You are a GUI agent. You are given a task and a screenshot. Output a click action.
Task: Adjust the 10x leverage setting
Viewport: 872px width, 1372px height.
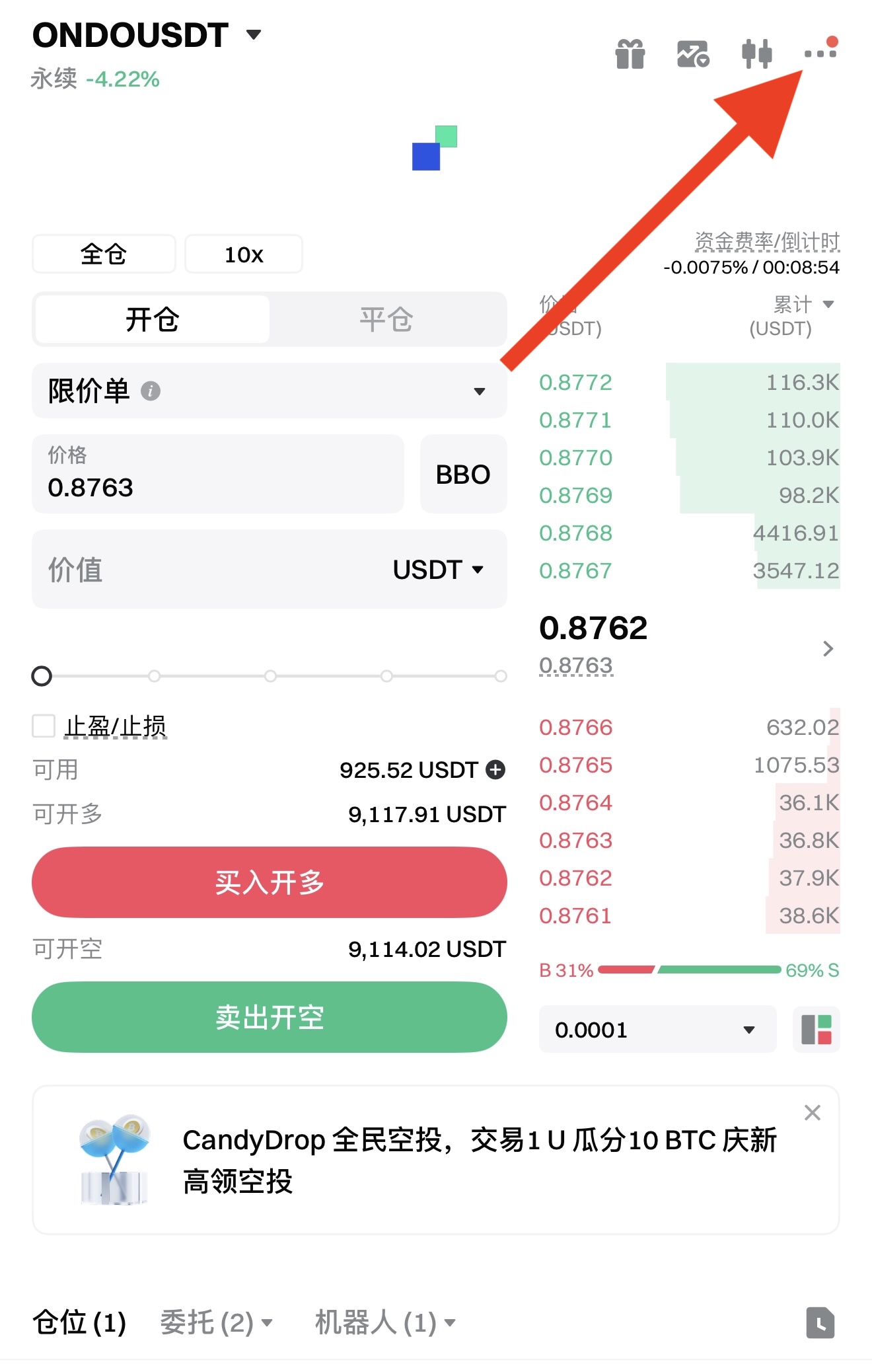[x=244, y=254]
